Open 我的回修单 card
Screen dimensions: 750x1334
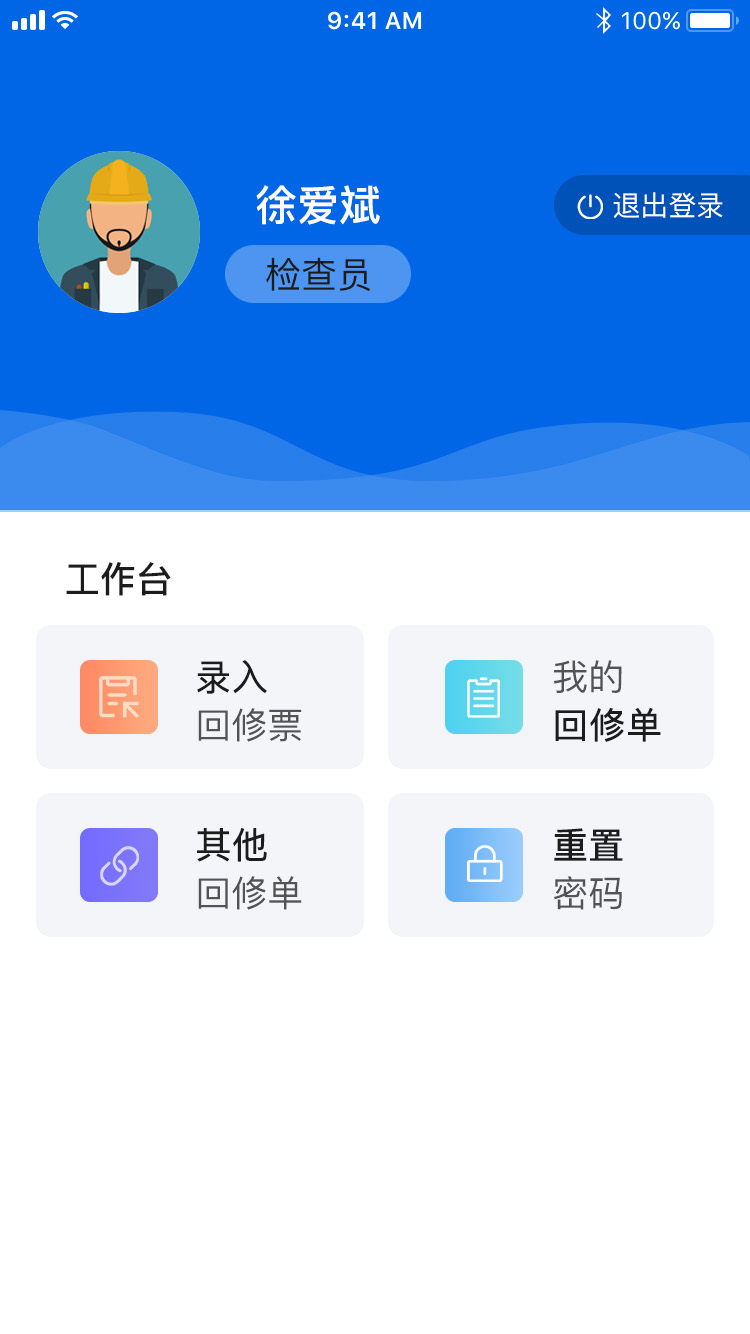pos(551,697)
